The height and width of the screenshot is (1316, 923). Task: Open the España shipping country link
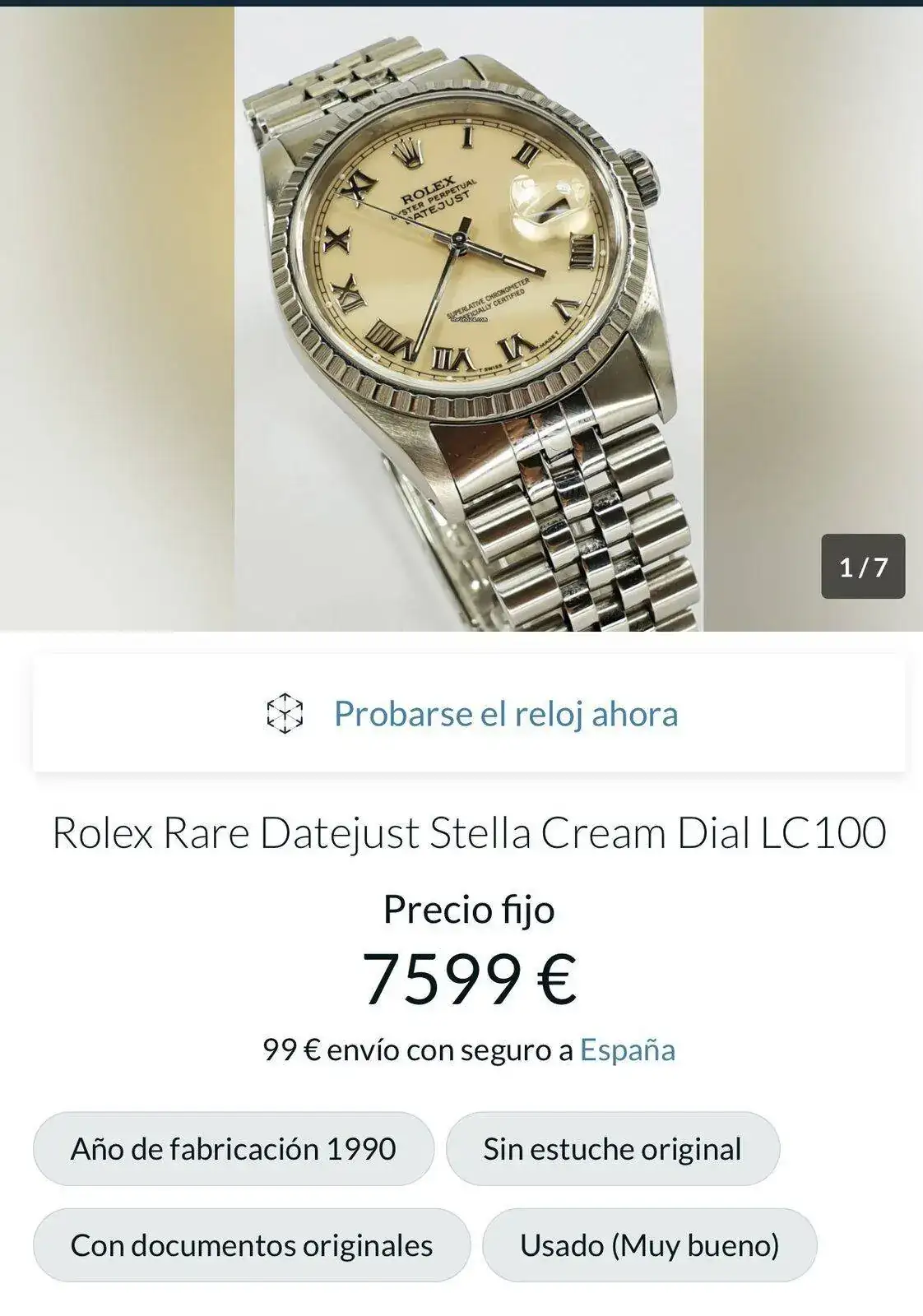[x=627, y=1050]
